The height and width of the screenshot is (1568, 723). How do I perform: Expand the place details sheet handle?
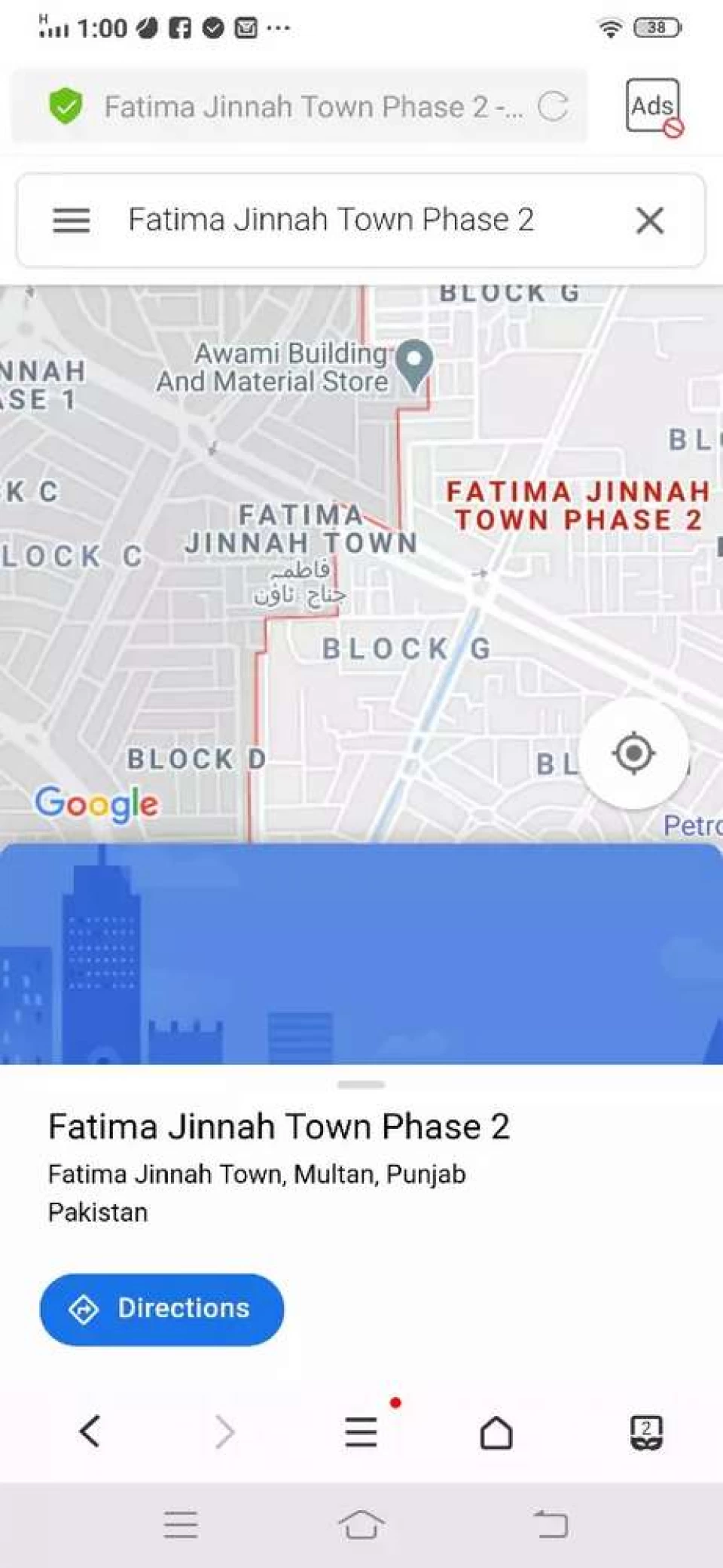tap(361, 1084)
